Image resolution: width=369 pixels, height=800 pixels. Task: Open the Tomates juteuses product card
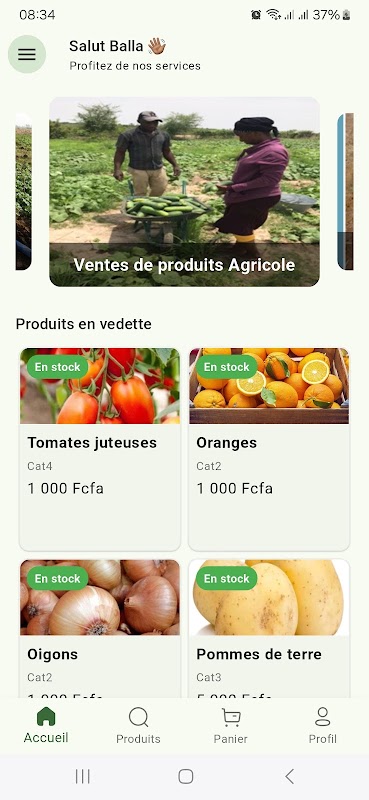(x=100, y=449)
